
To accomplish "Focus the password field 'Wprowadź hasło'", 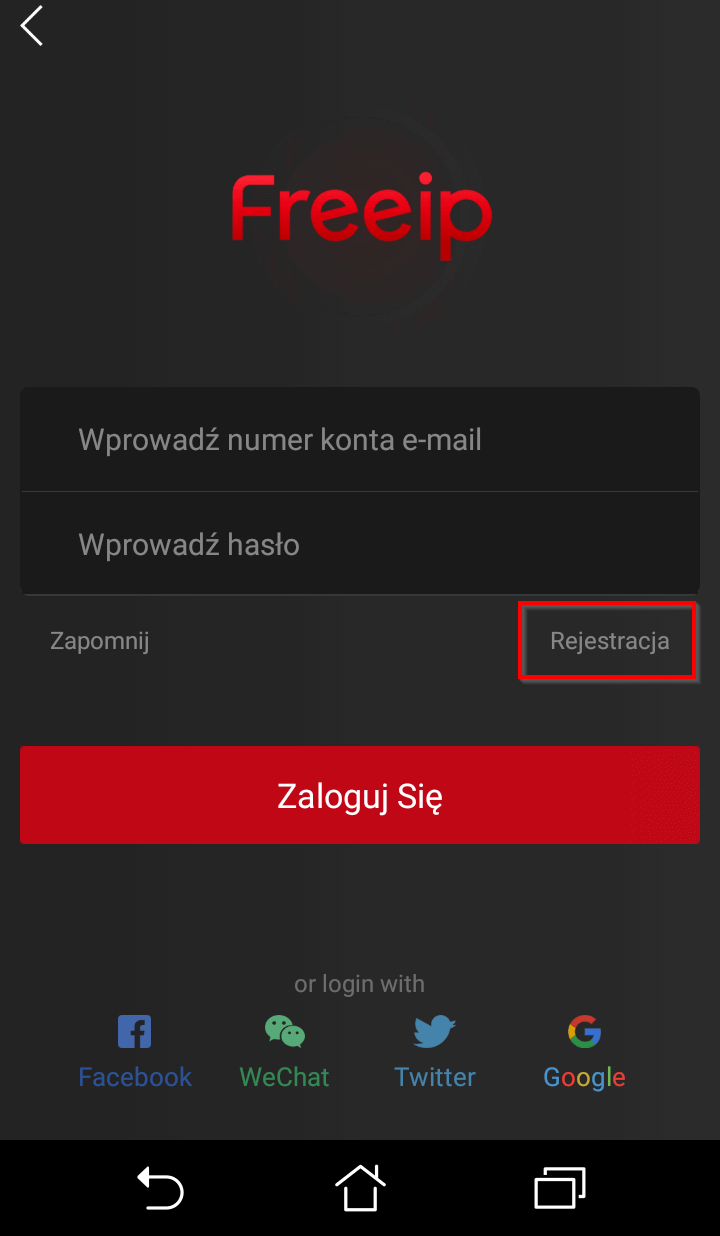I will pyautogui.click(x=360, y=544).
